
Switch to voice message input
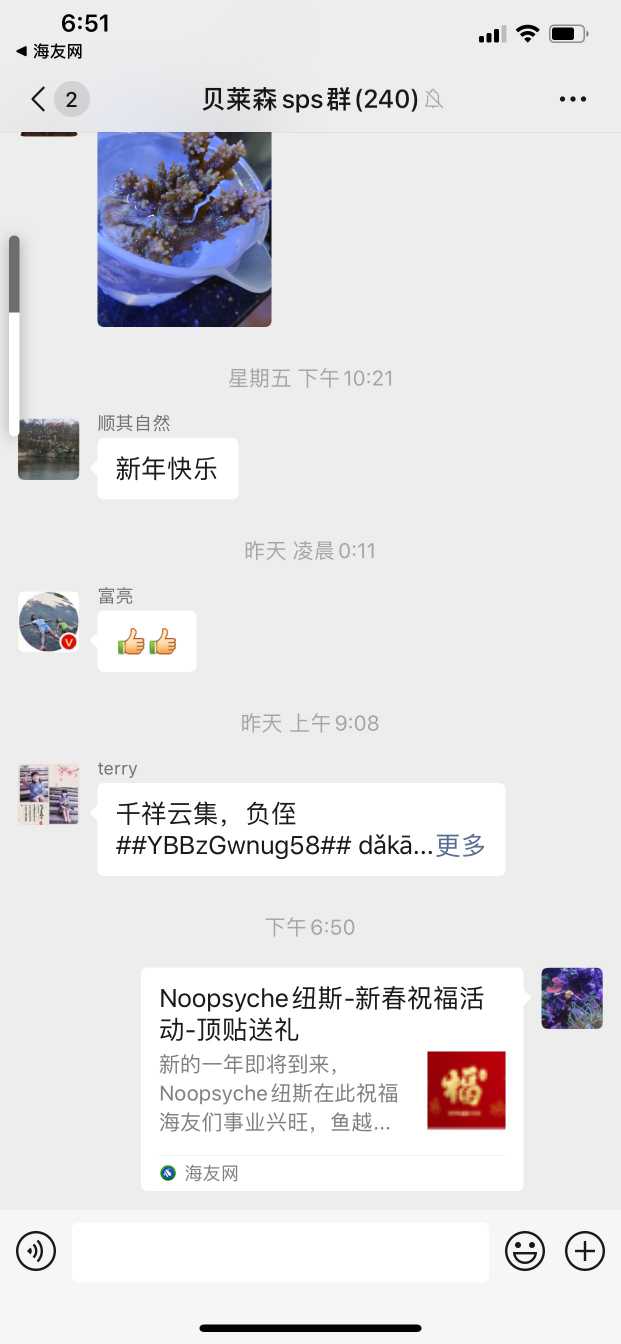36,1251
